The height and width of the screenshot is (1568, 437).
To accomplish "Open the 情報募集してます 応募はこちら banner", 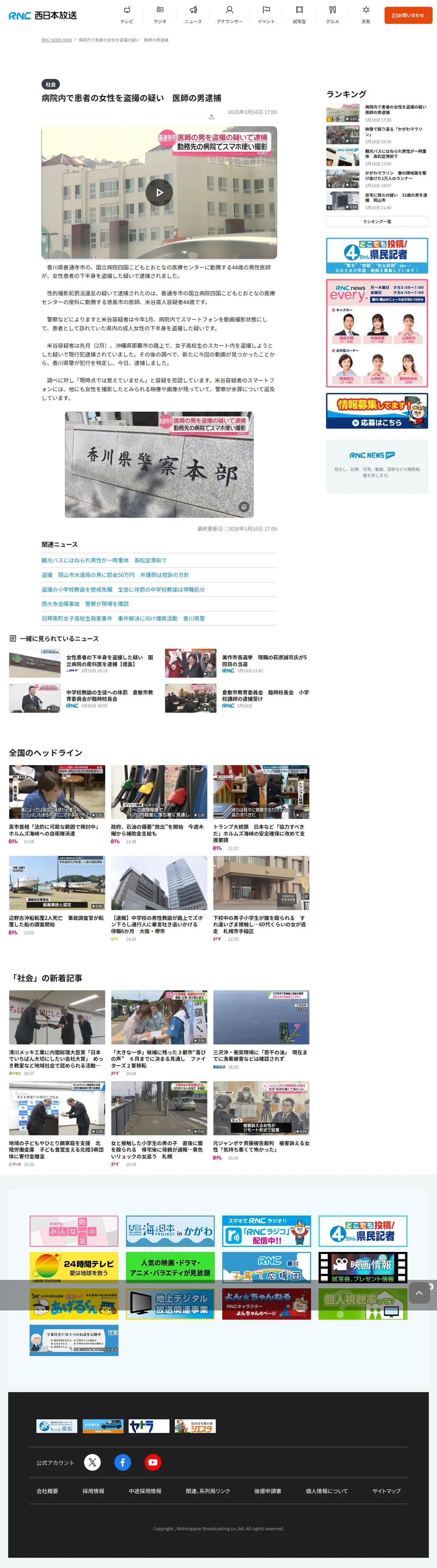I will [x=377, y=411].
